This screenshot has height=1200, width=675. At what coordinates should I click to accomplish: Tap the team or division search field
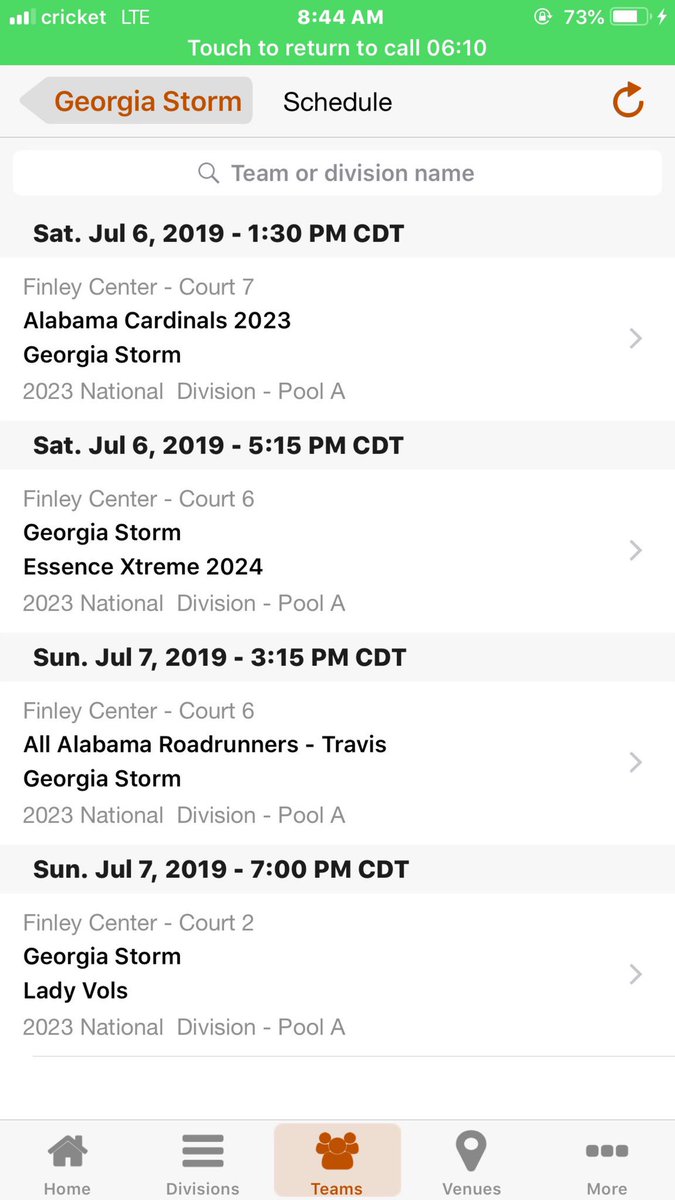point(337,173)
